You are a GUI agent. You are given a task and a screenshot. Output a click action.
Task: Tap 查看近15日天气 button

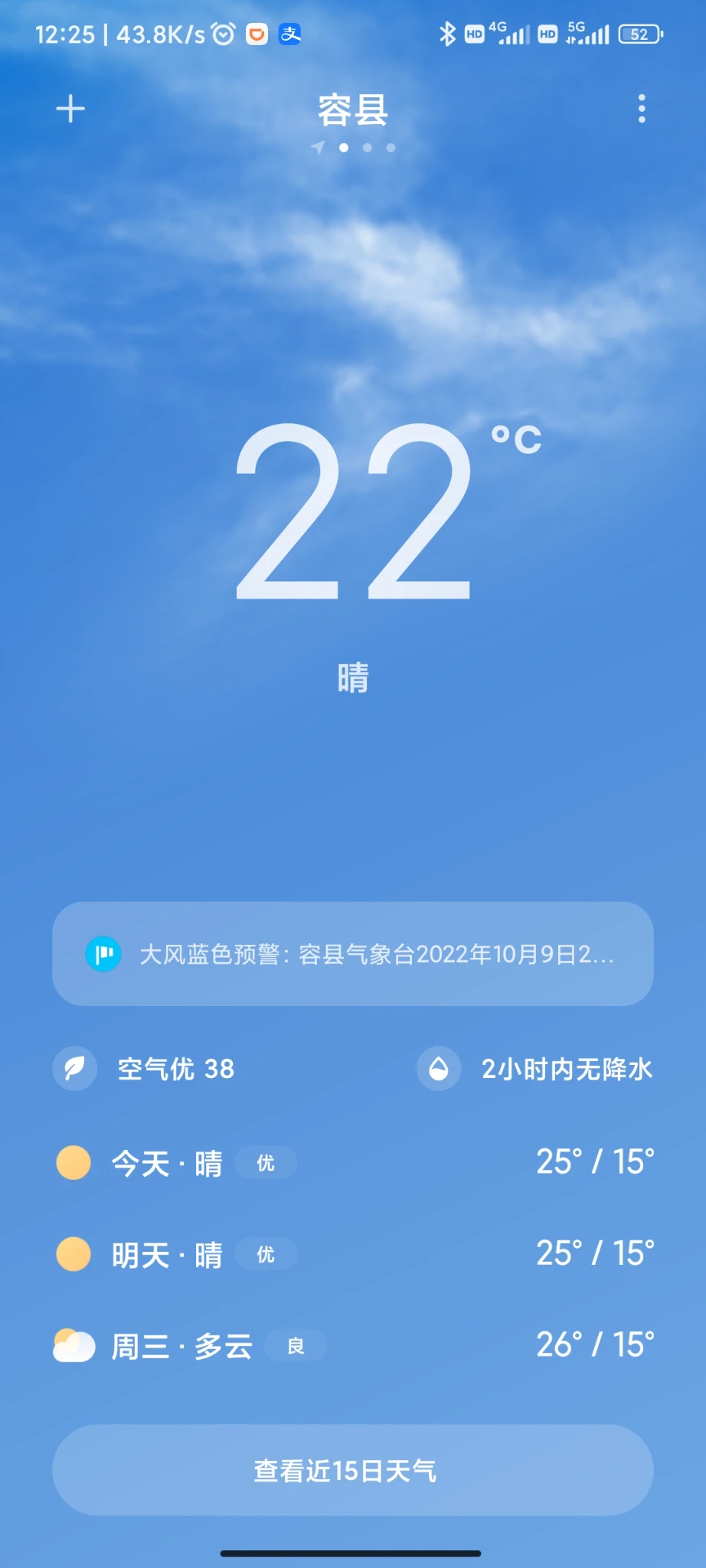353,1470
